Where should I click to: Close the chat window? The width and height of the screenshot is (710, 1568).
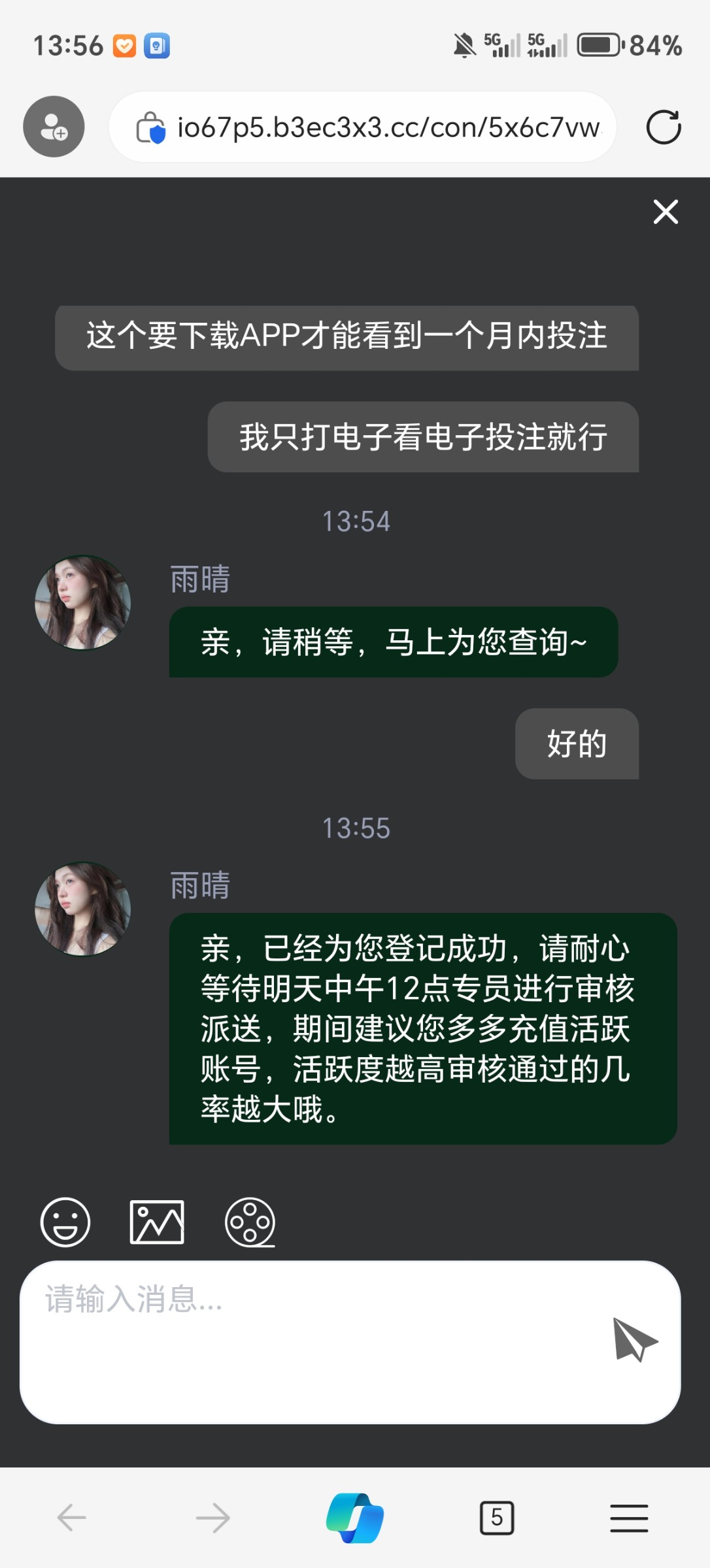click(x=666, y=212)
